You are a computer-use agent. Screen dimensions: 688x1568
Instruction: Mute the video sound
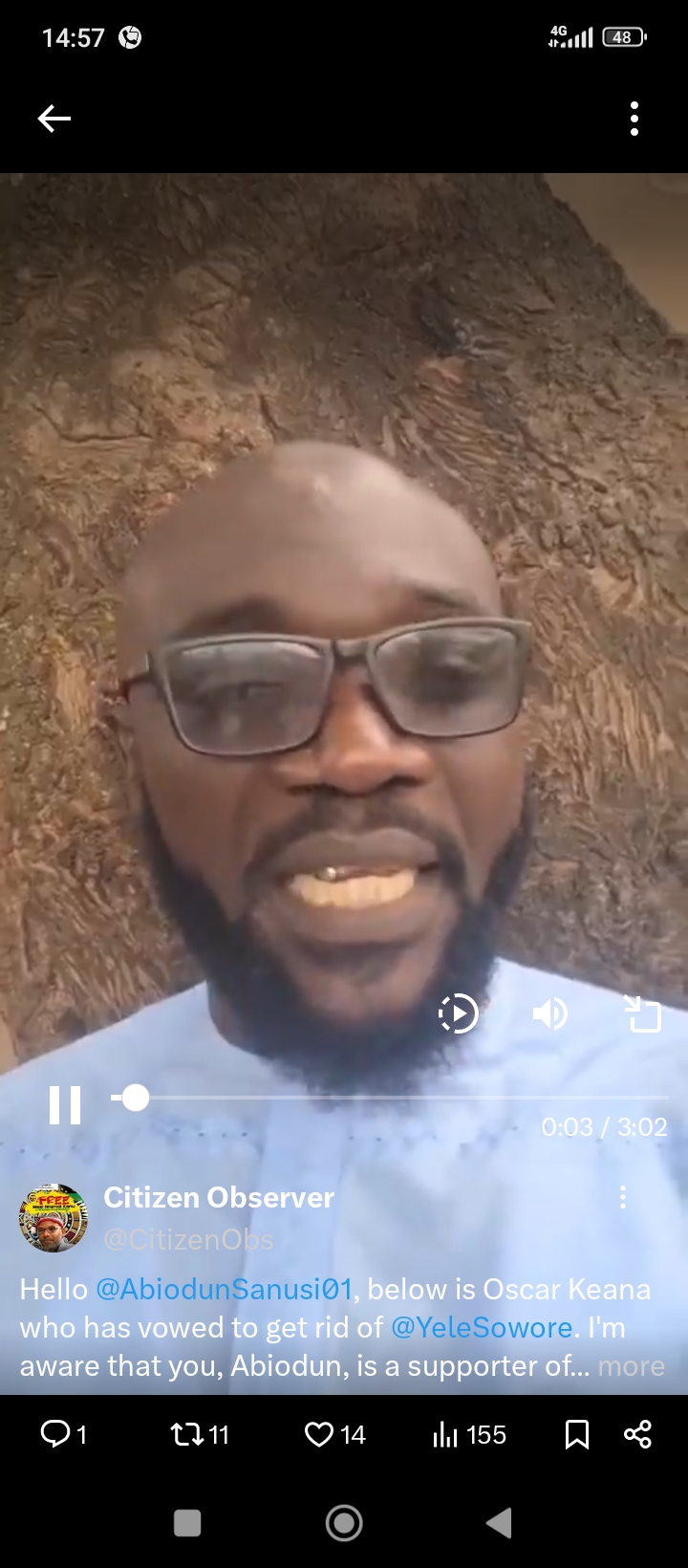click(x=550, y=1014)
